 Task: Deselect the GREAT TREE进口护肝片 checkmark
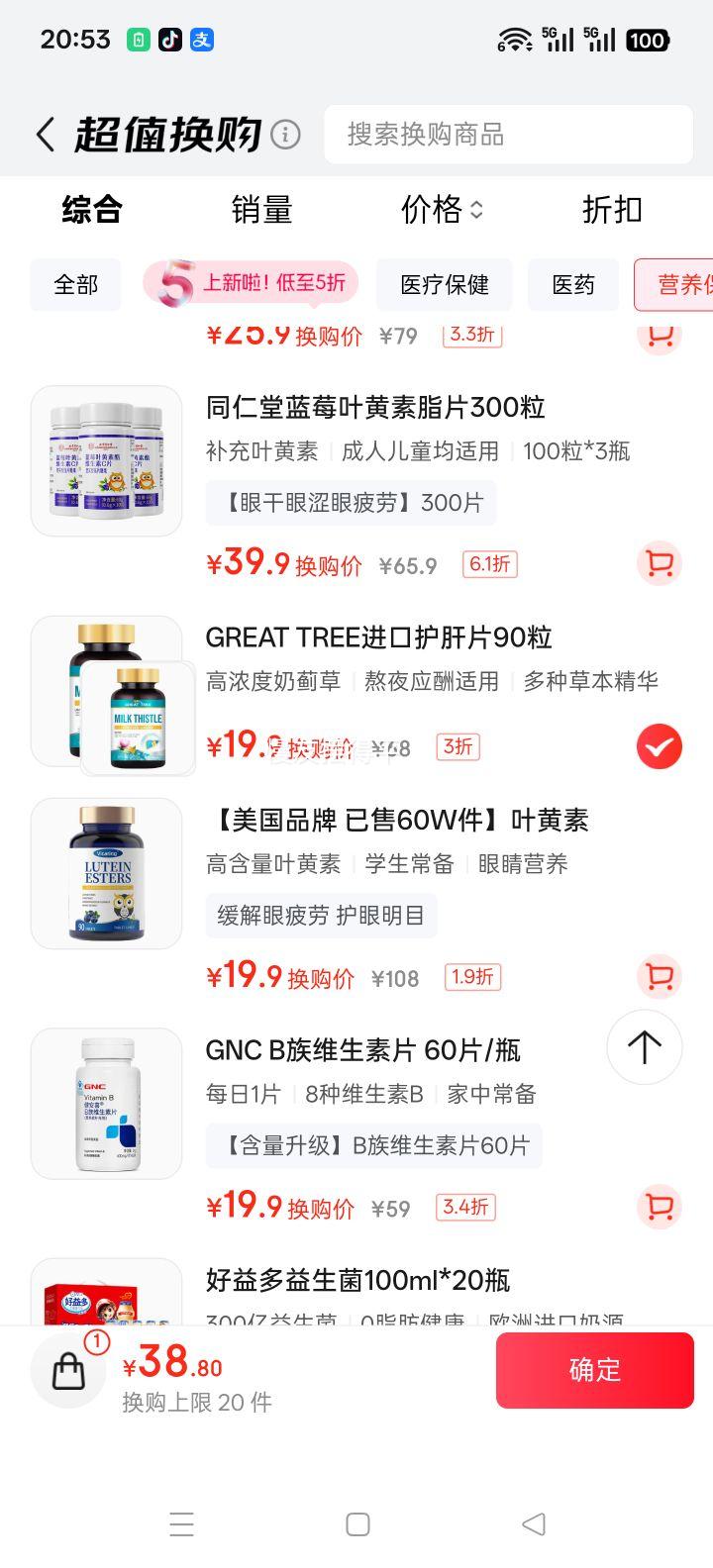(659, 746)
